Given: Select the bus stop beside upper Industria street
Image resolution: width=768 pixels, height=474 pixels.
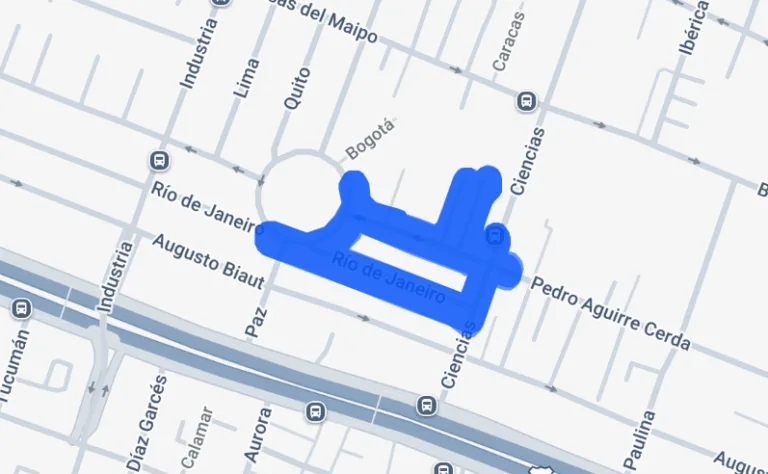Looking at the screenshot, I should pos(158,161).
